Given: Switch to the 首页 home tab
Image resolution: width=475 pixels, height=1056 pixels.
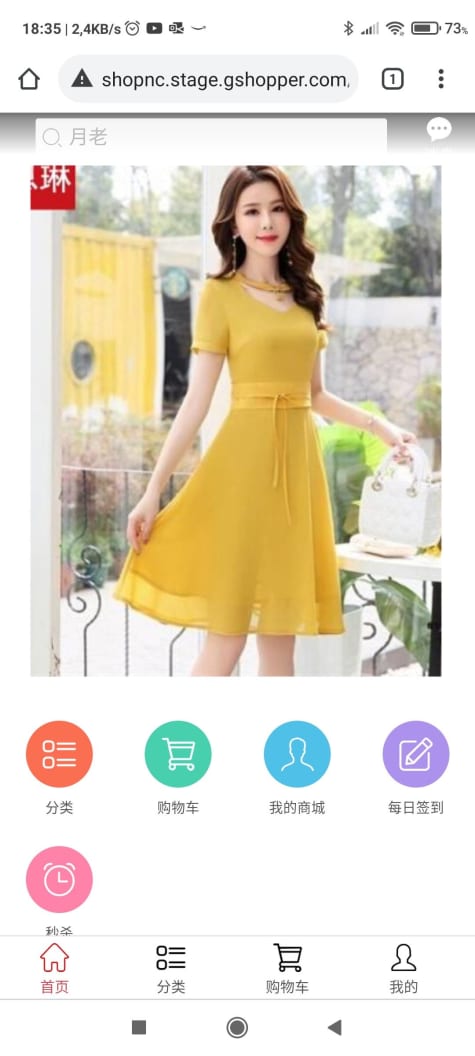Looking at the screenshot, I should 55,968.
